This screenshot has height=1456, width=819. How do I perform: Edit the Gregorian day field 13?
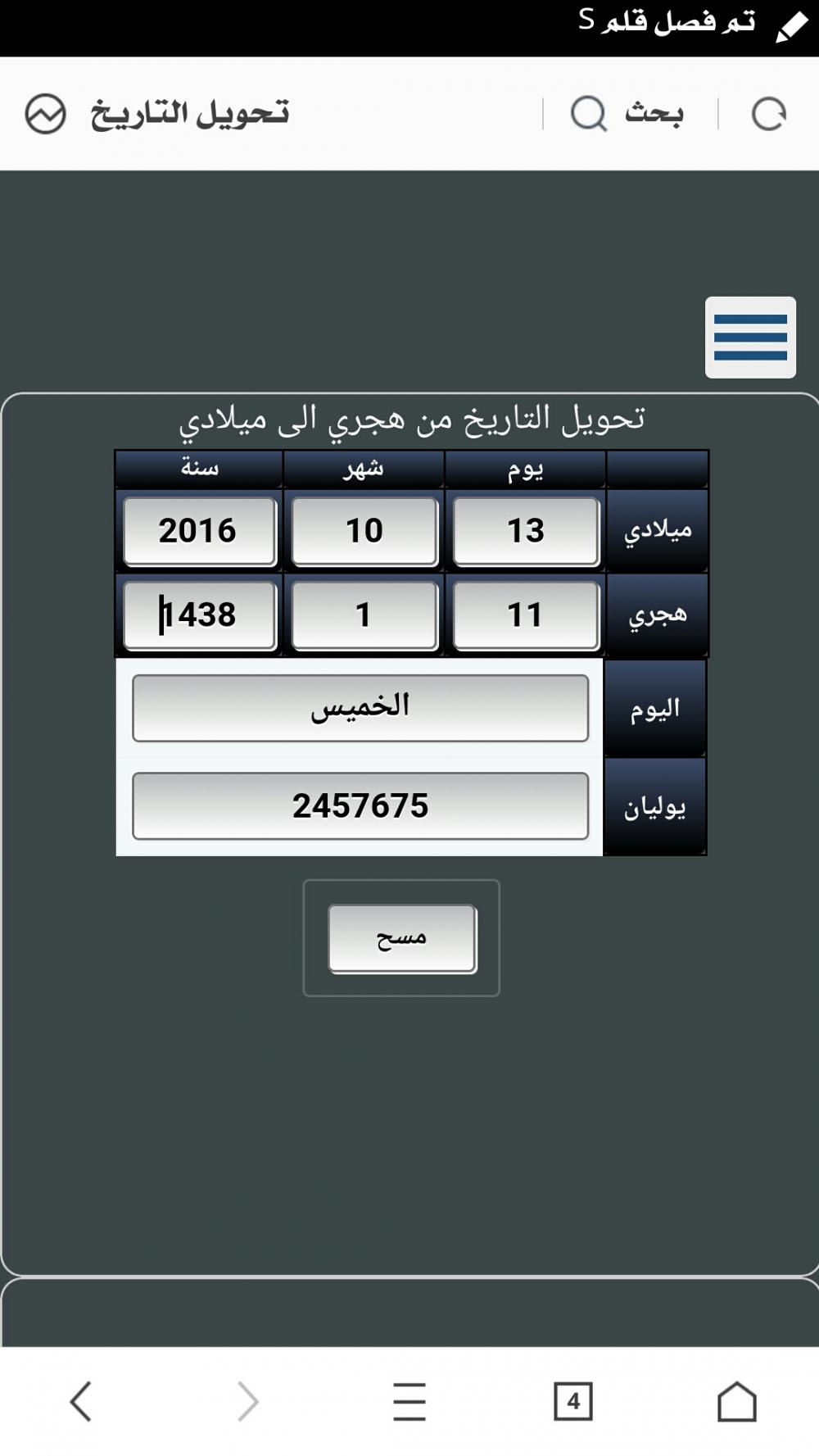pyautogui.click(x=526, y=531)
